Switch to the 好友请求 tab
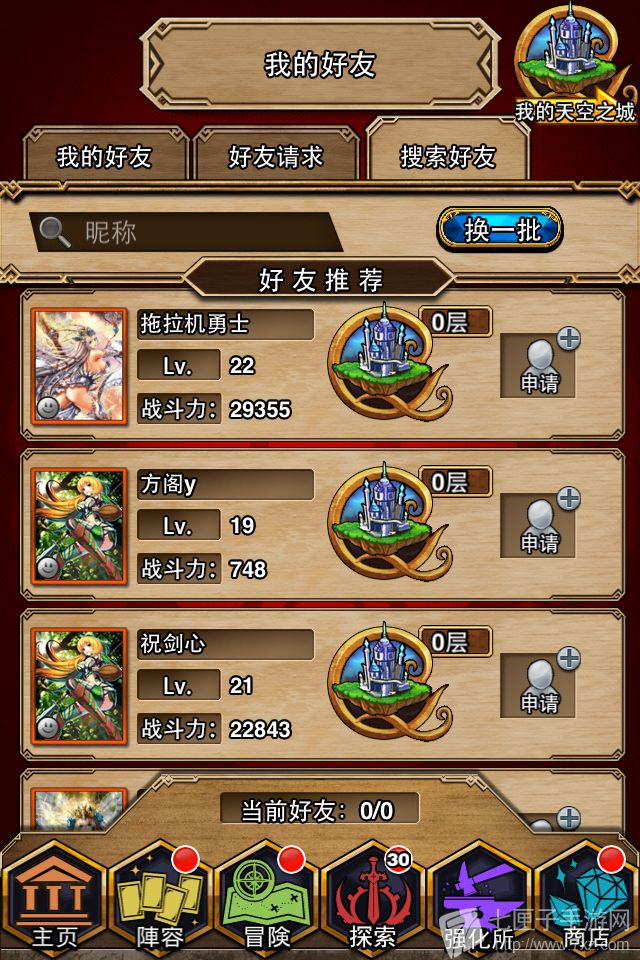The image size is (640, 960). coord(275,157)
